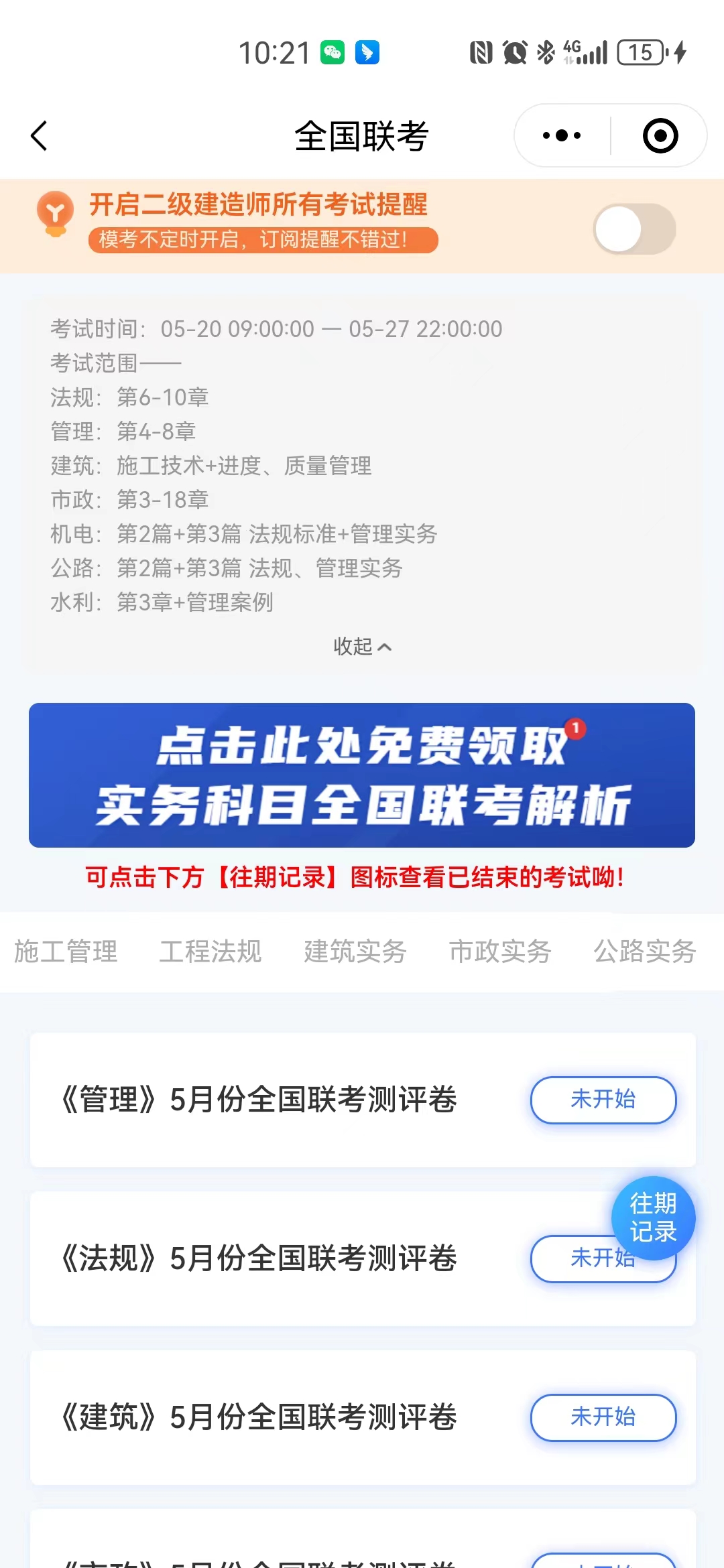Tap 未开始 for the《管理》test paper

[603, 1100]
